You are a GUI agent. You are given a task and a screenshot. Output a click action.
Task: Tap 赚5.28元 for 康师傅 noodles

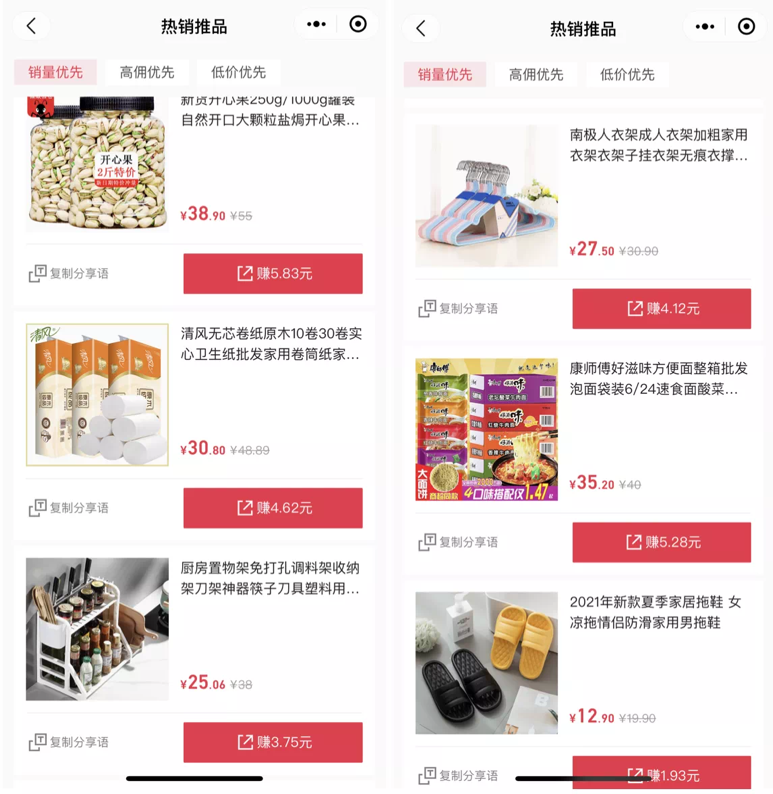(661, 542)
